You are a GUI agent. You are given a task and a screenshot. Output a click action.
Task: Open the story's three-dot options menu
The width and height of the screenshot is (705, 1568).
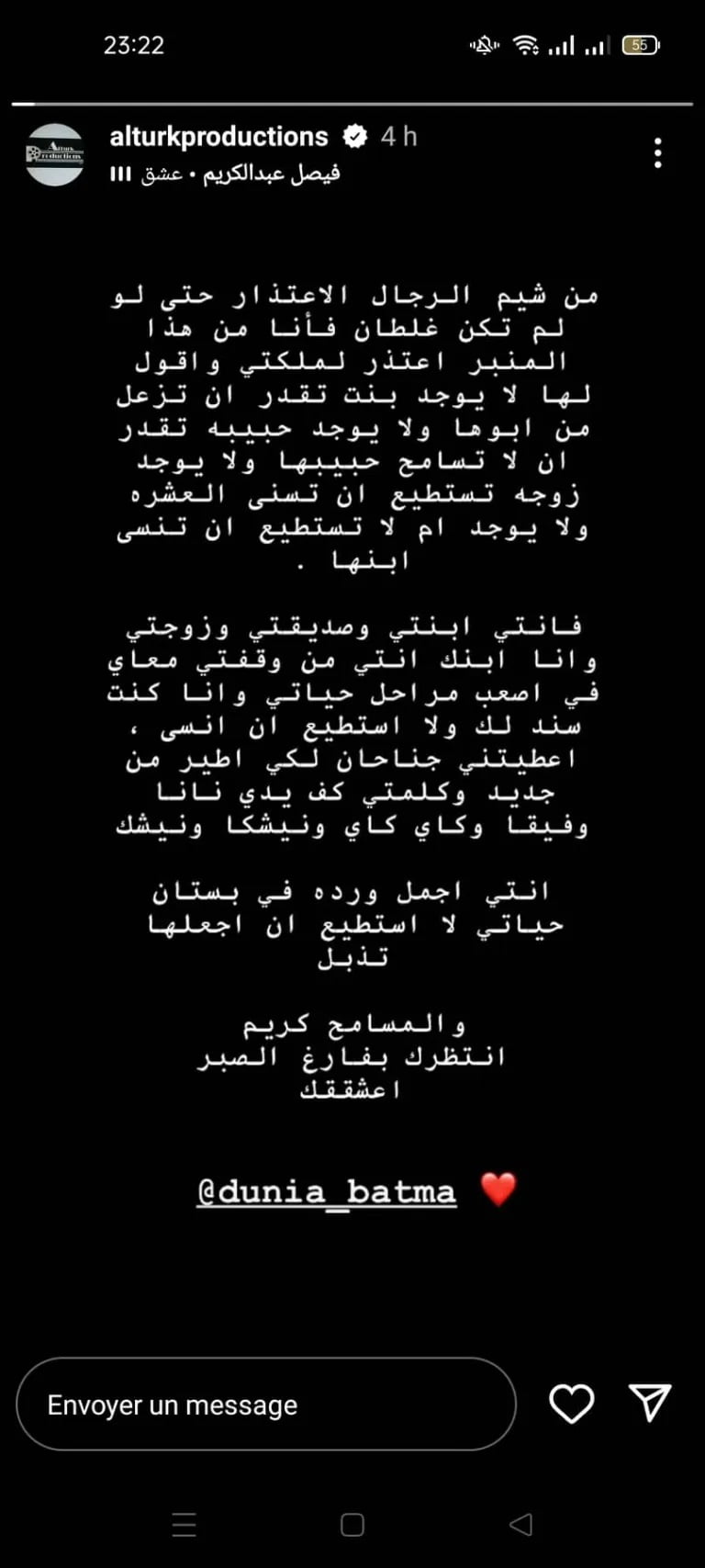tap(657, 152)
